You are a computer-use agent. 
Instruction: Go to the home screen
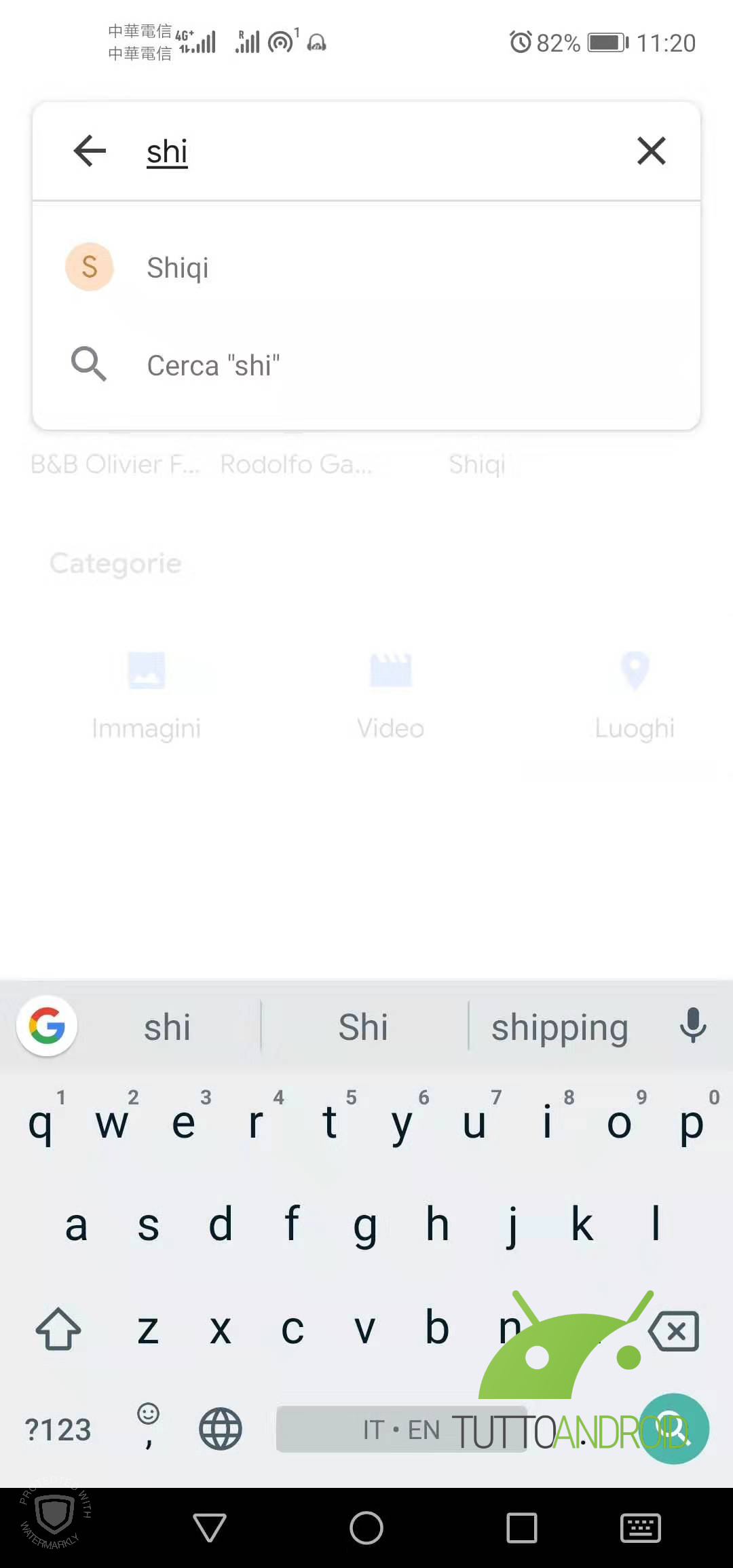pos(366,1528)
